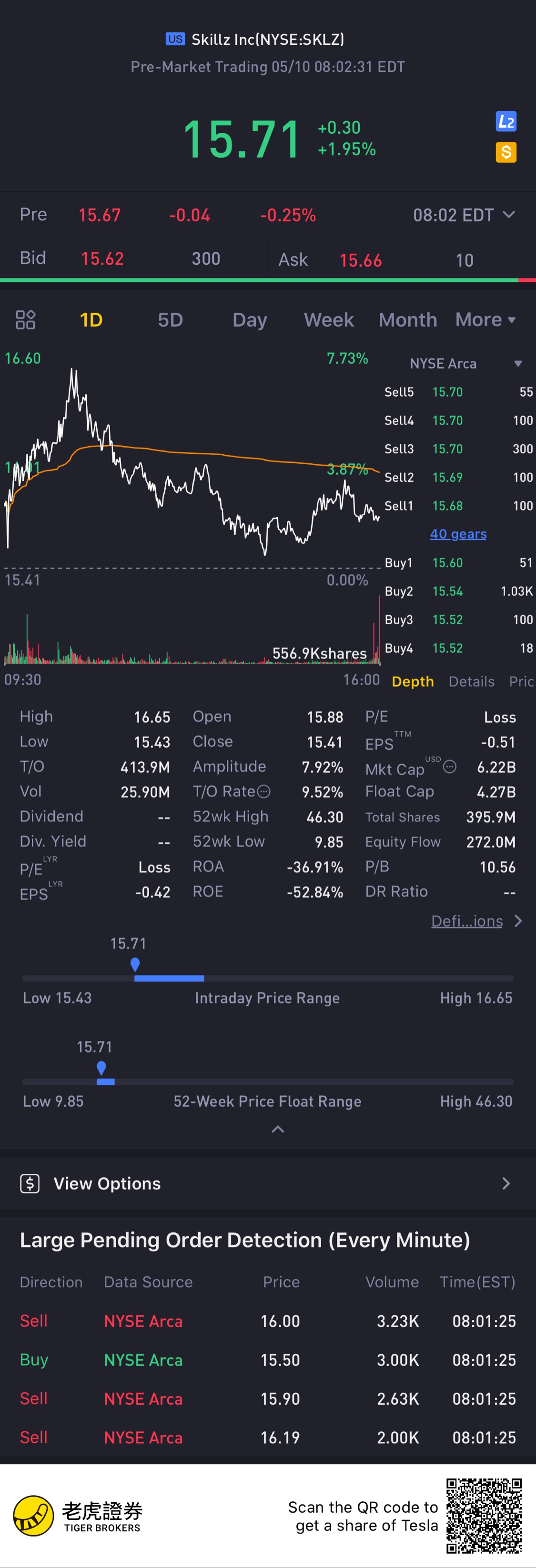The image size is (536, 1568).
Task: Show the Day chart
Action: click(x=250, y=320)
